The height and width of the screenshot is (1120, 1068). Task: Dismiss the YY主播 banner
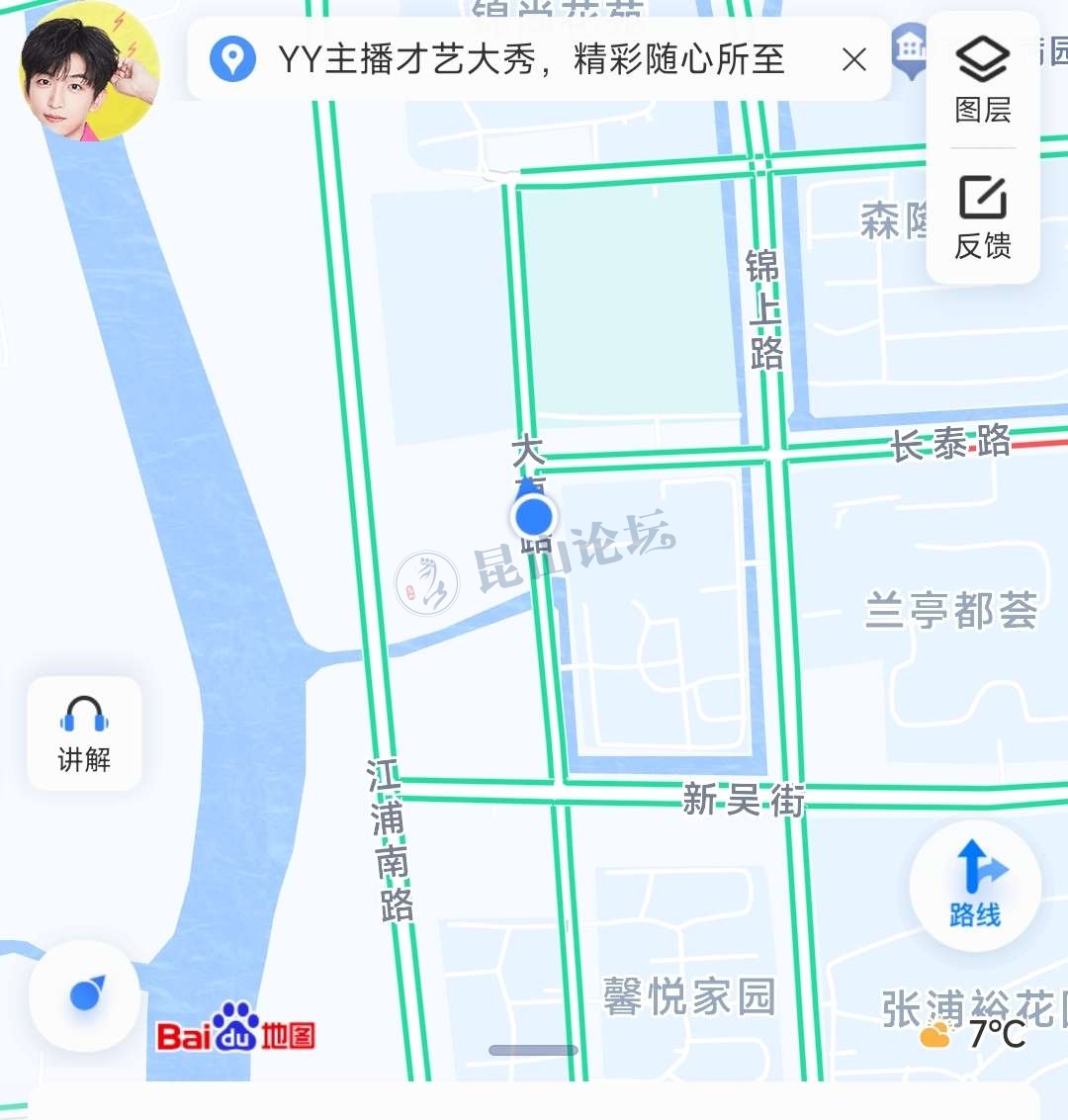click(854, 60)
